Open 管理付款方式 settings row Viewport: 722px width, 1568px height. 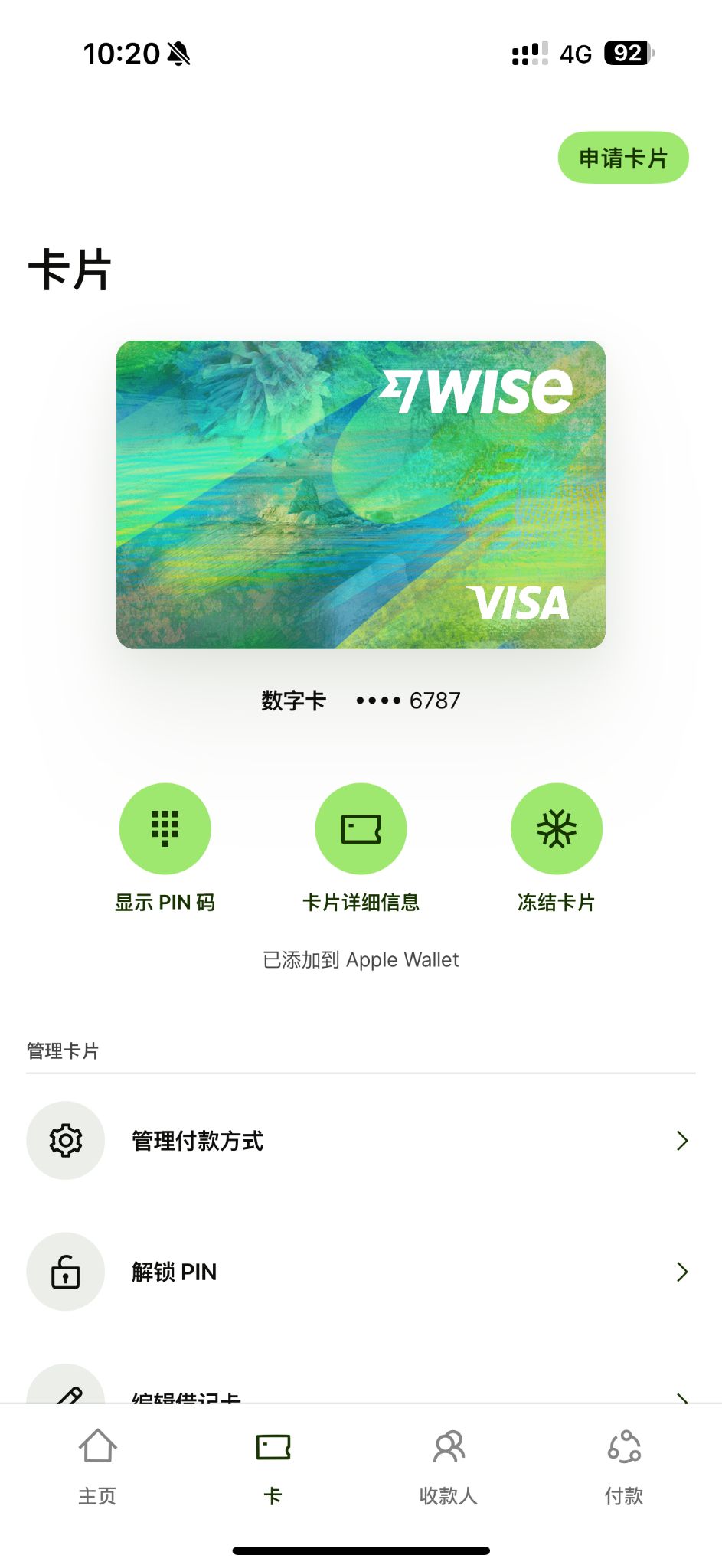coord(361,1141)
